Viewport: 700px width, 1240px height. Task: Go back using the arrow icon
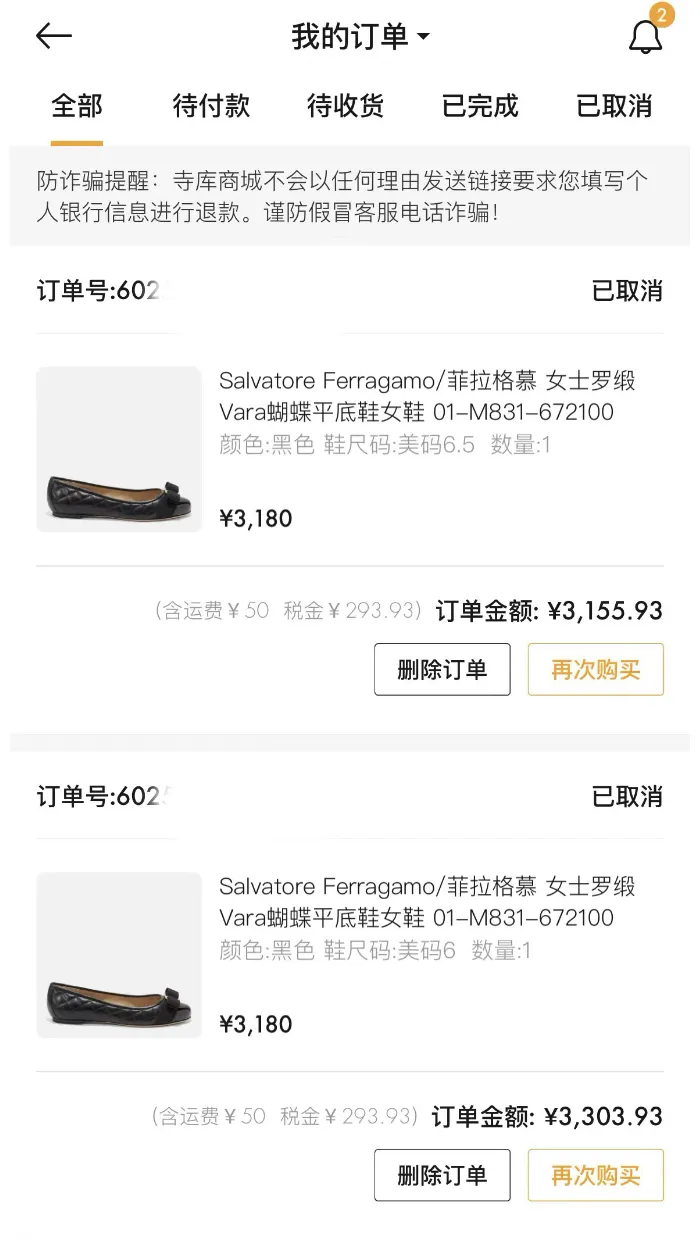coord(54,37)
